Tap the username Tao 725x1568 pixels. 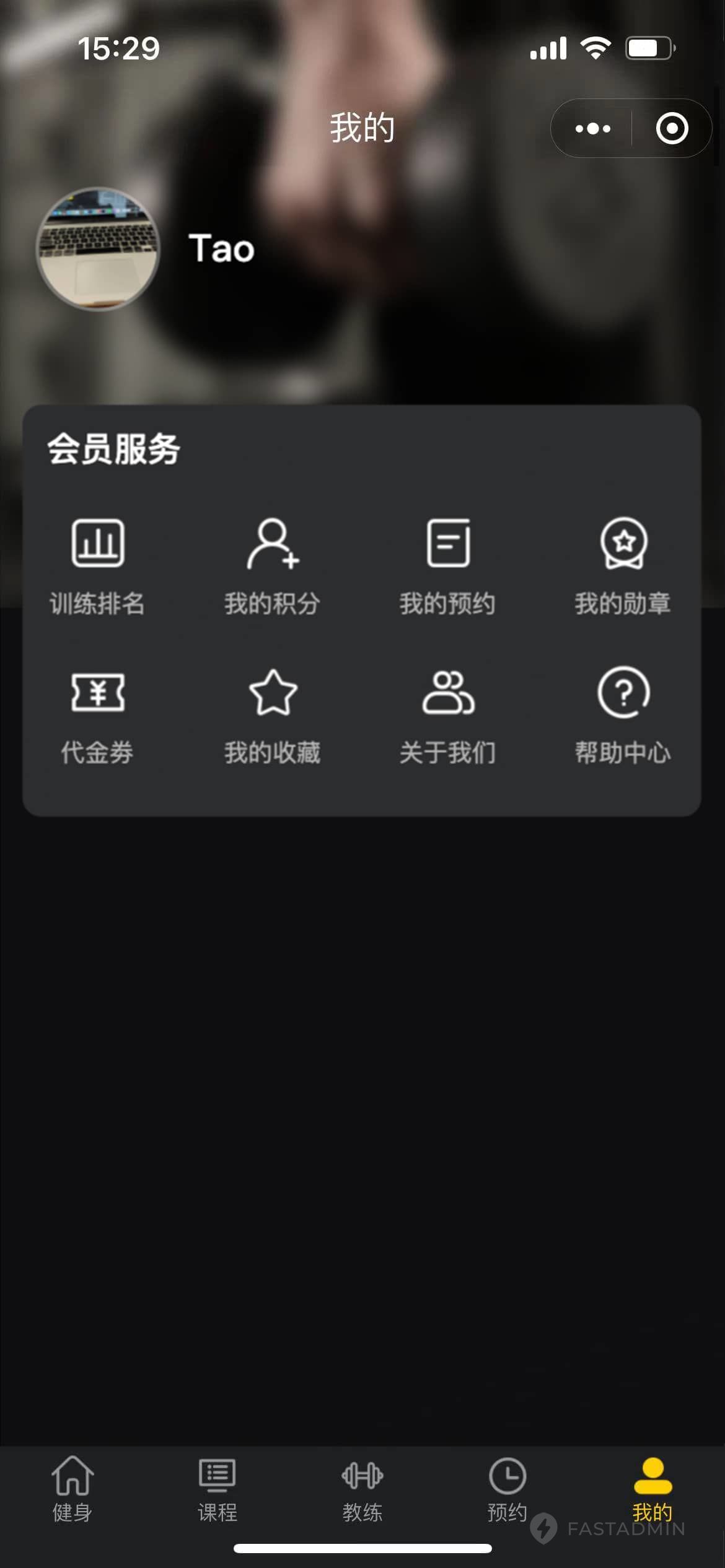click(x=221, y=250)
